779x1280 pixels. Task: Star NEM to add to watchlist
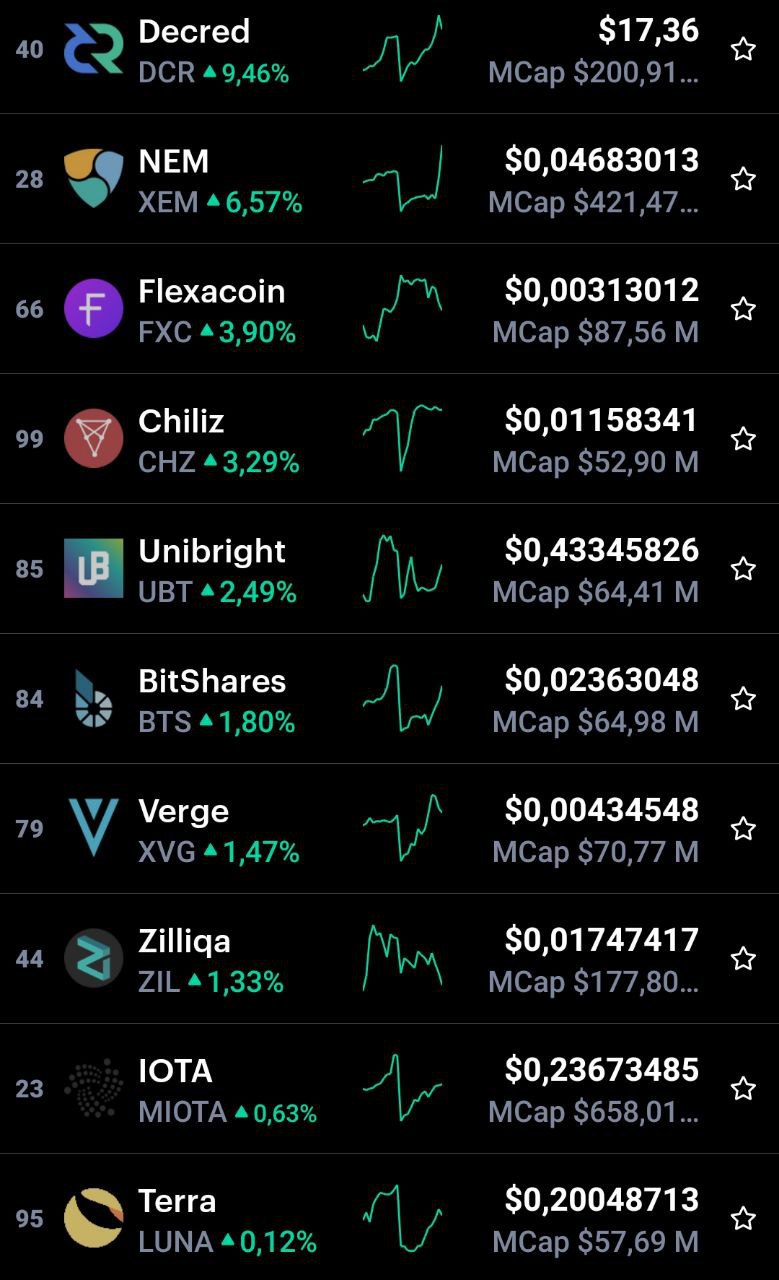click(x=743, y=179)
